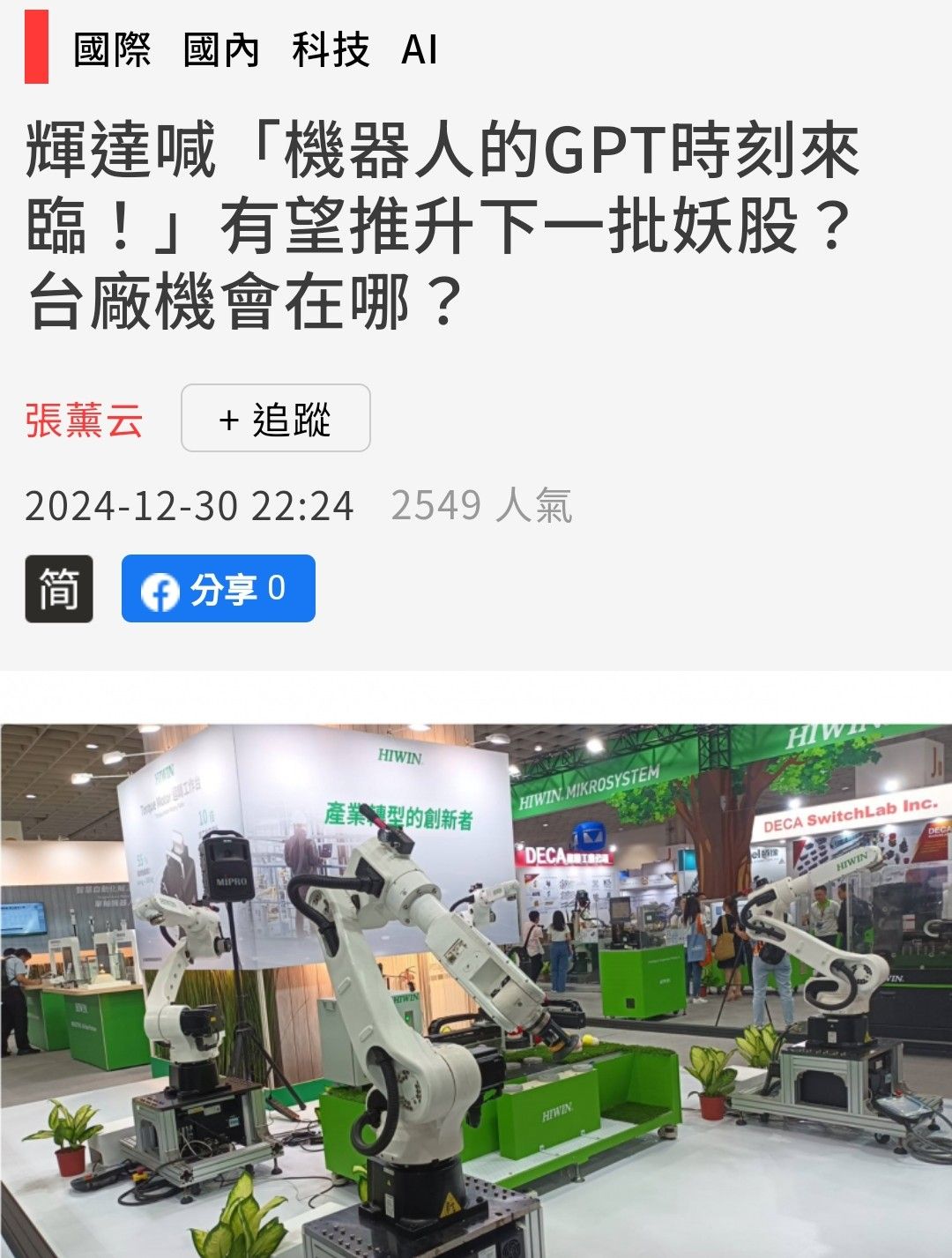Switch to simplified Chinese with 简
The width and height of the screenshot is (952, 1258).
58,589
